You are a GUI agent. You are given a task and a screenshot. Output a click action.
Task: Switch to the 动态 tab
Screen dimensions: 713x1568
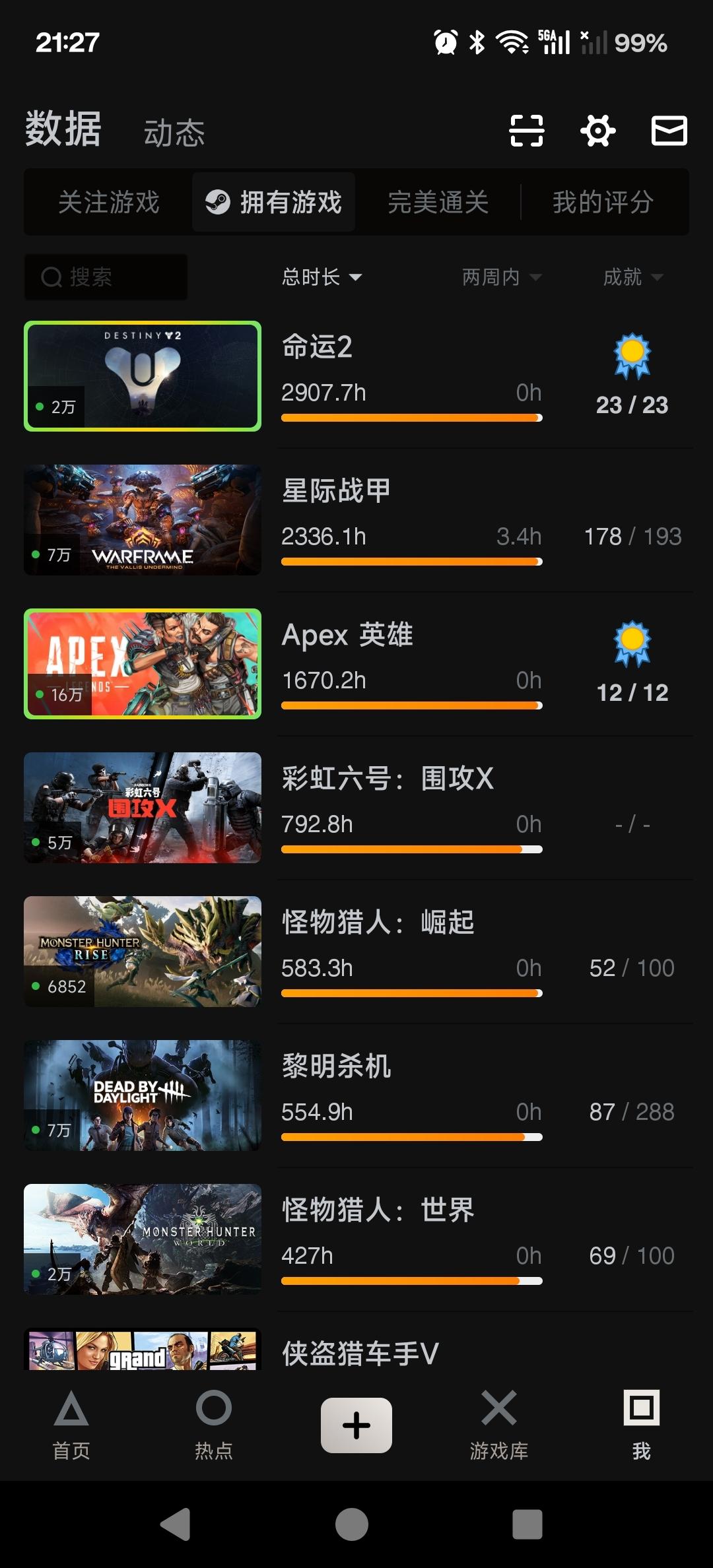[x=174, y=133]
